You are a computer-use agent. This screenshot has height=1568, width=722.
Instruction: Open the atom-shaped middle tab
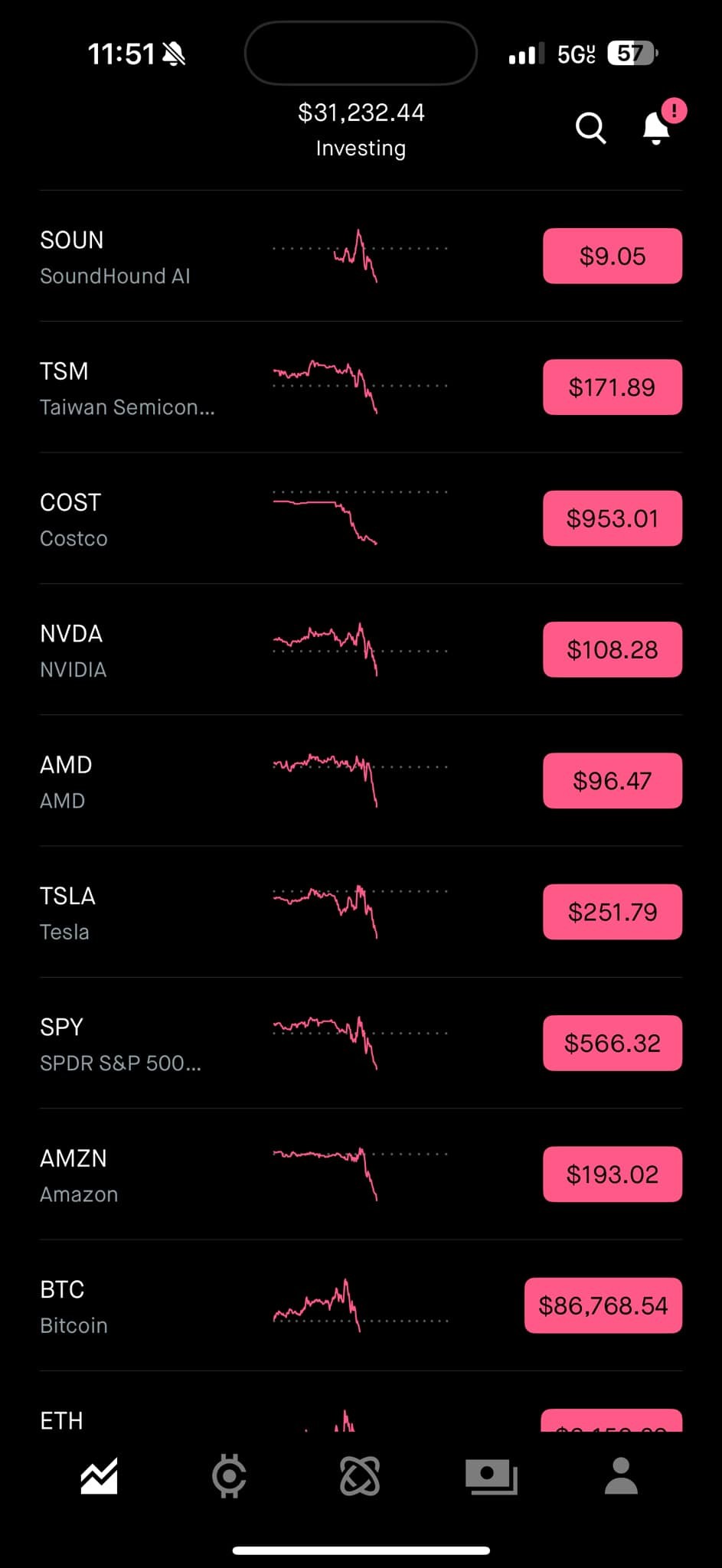pos(360,1475)
